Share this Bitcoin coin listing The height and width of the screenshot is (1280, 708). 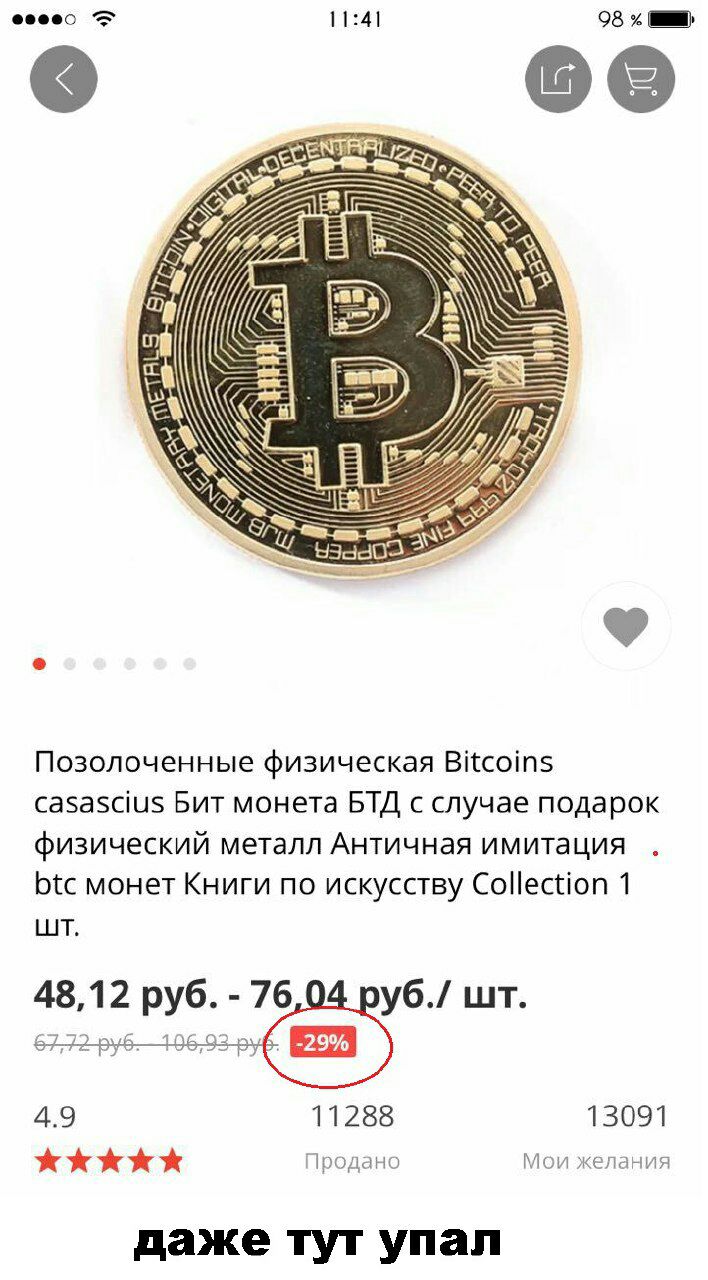tap(558, 79)
